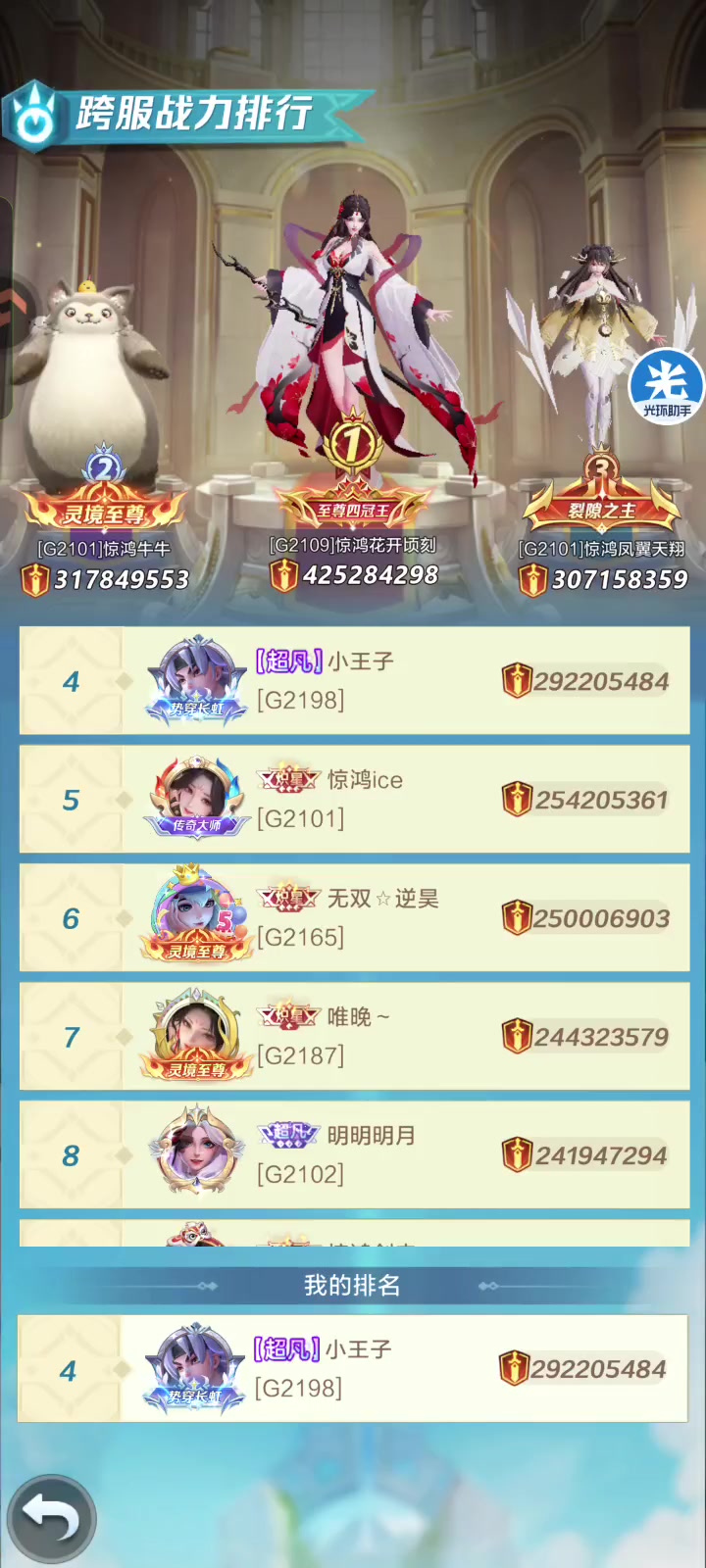Viewport: 706px width, 1568px height.
Task: Open rank 4 row 小王子 in list
Action: click(354, 681)
